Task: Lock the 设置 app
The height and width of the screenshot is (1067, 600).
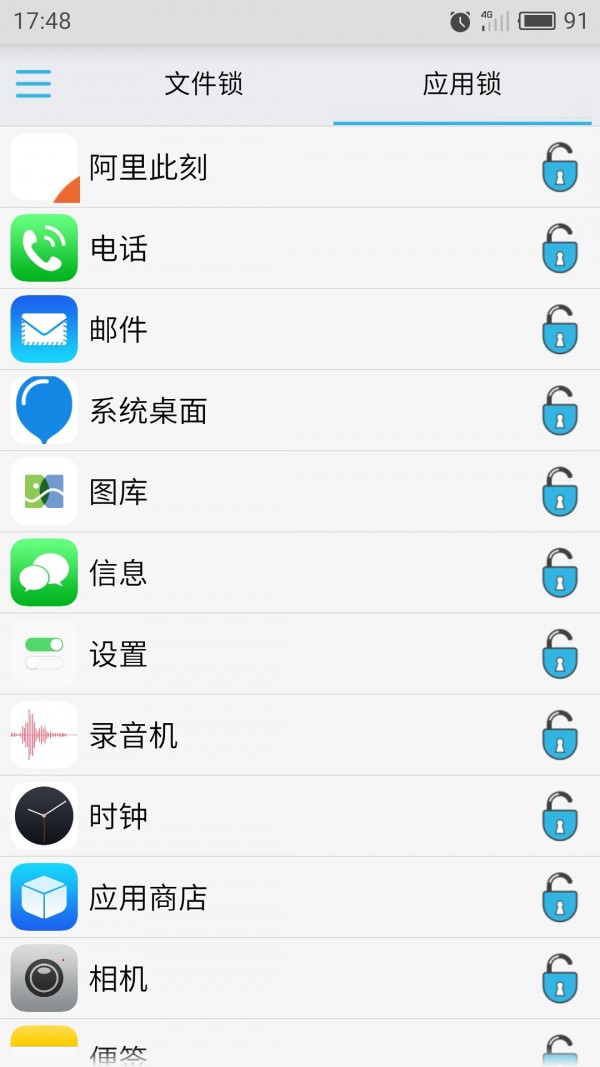Action: (x=560, y=654)
